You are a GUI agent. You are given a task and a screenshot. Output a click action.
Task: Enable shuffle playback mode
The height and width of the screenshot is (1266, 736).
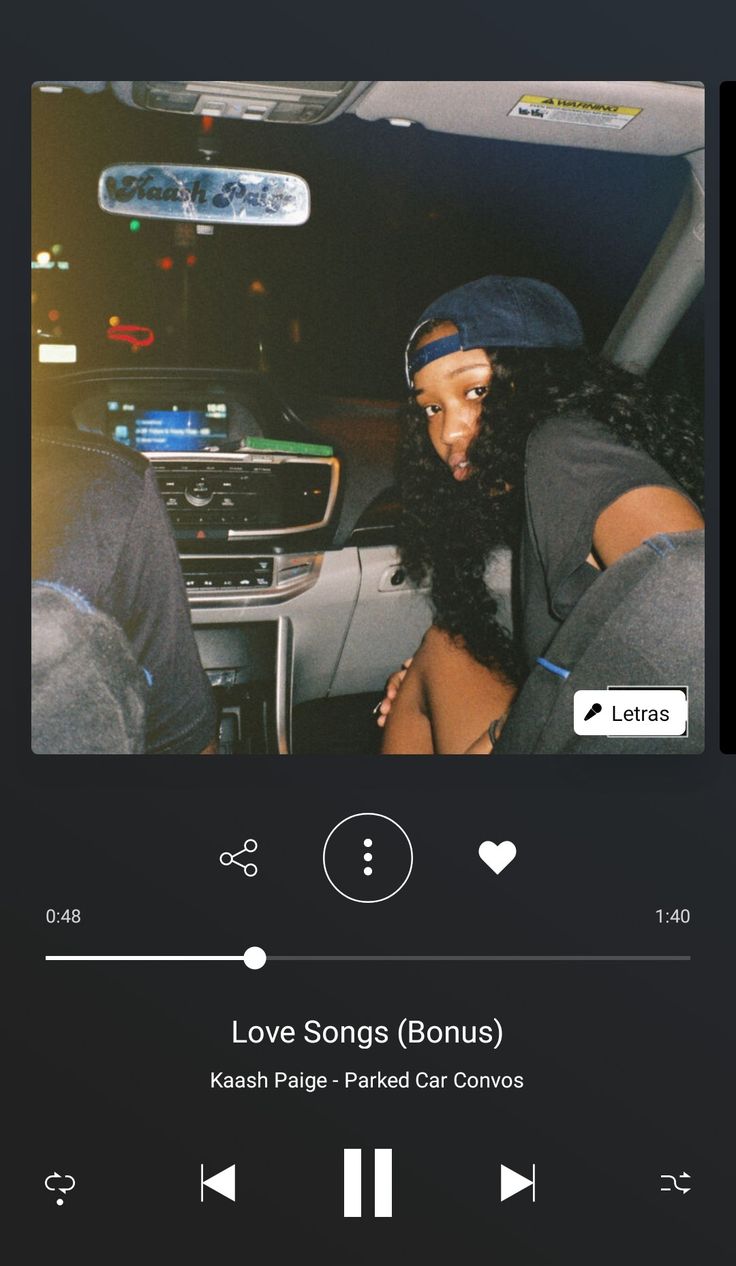pos(677,1182)
